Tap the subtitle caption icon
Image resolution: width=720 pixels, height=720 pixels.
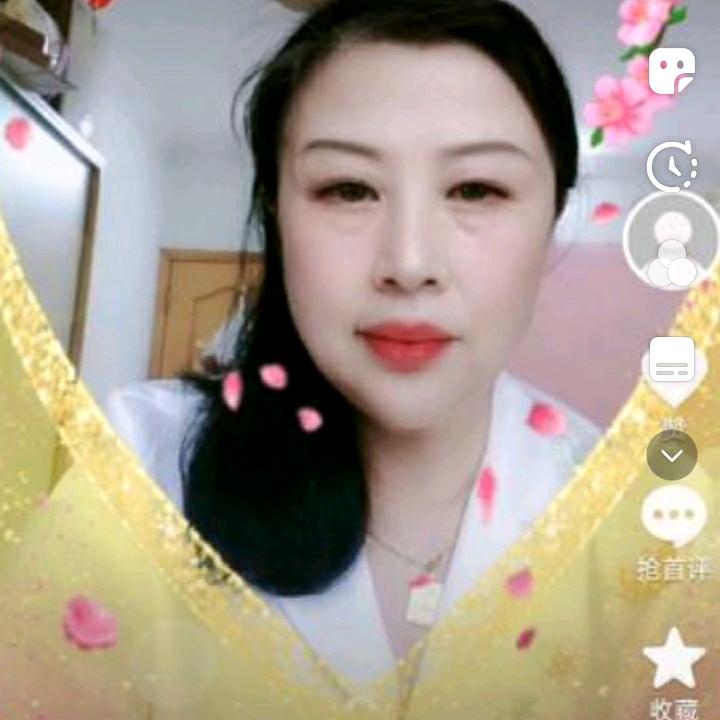672,360
